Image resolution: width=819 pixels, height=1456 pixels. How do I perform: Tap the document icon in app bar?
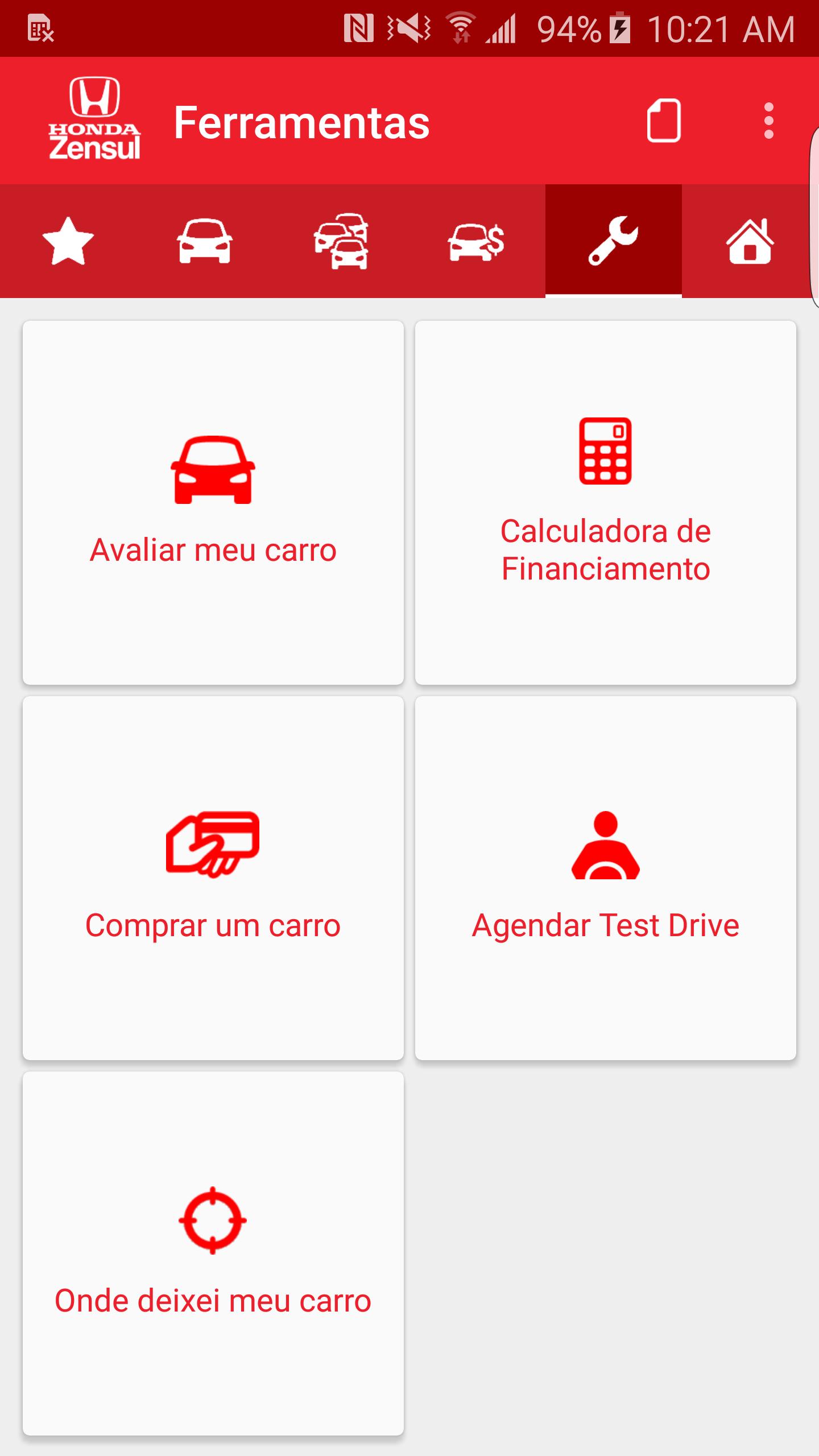click(664, 121)
